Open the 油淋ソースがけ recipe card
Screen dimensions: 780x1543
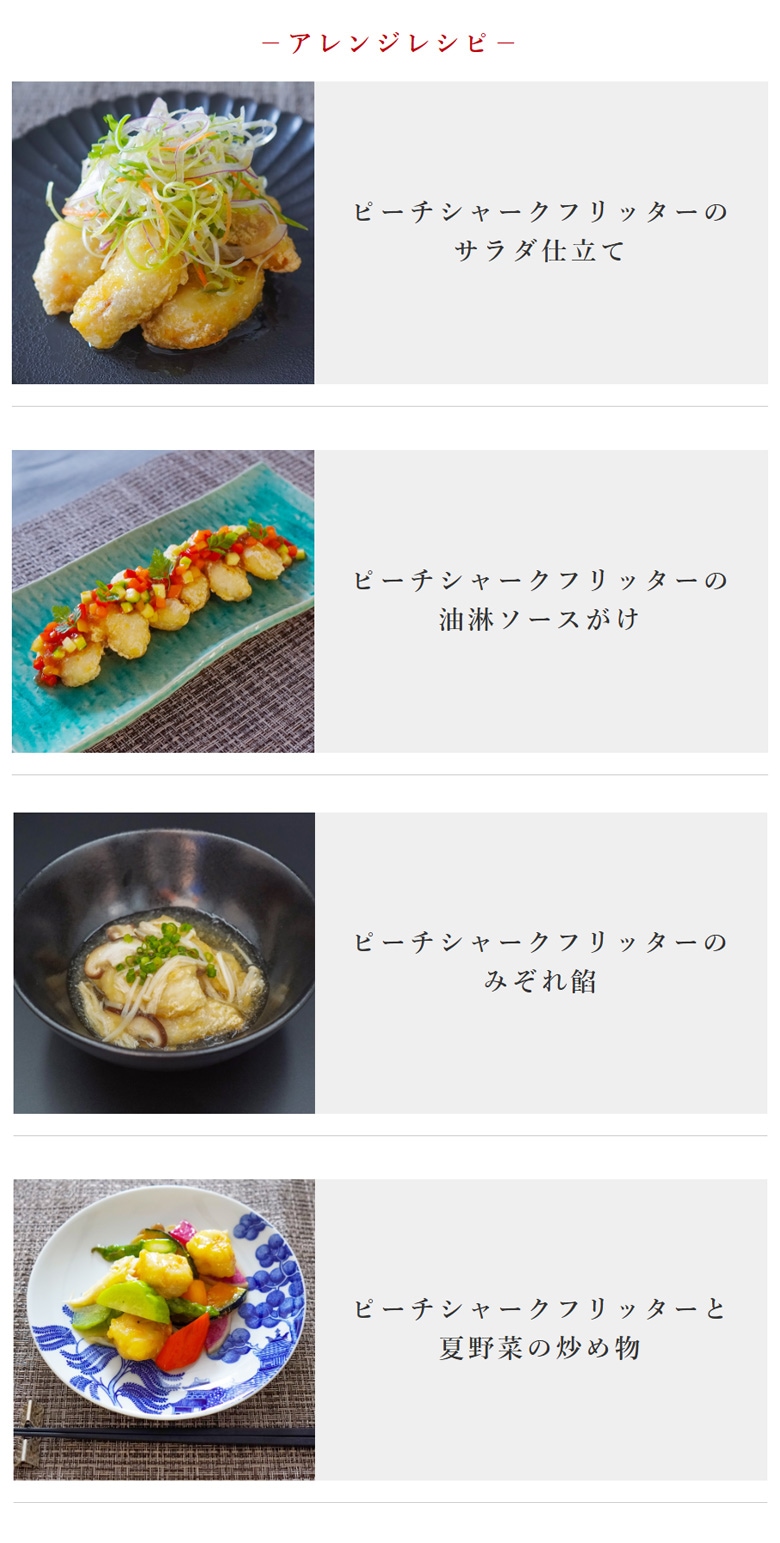pos(390,601)
